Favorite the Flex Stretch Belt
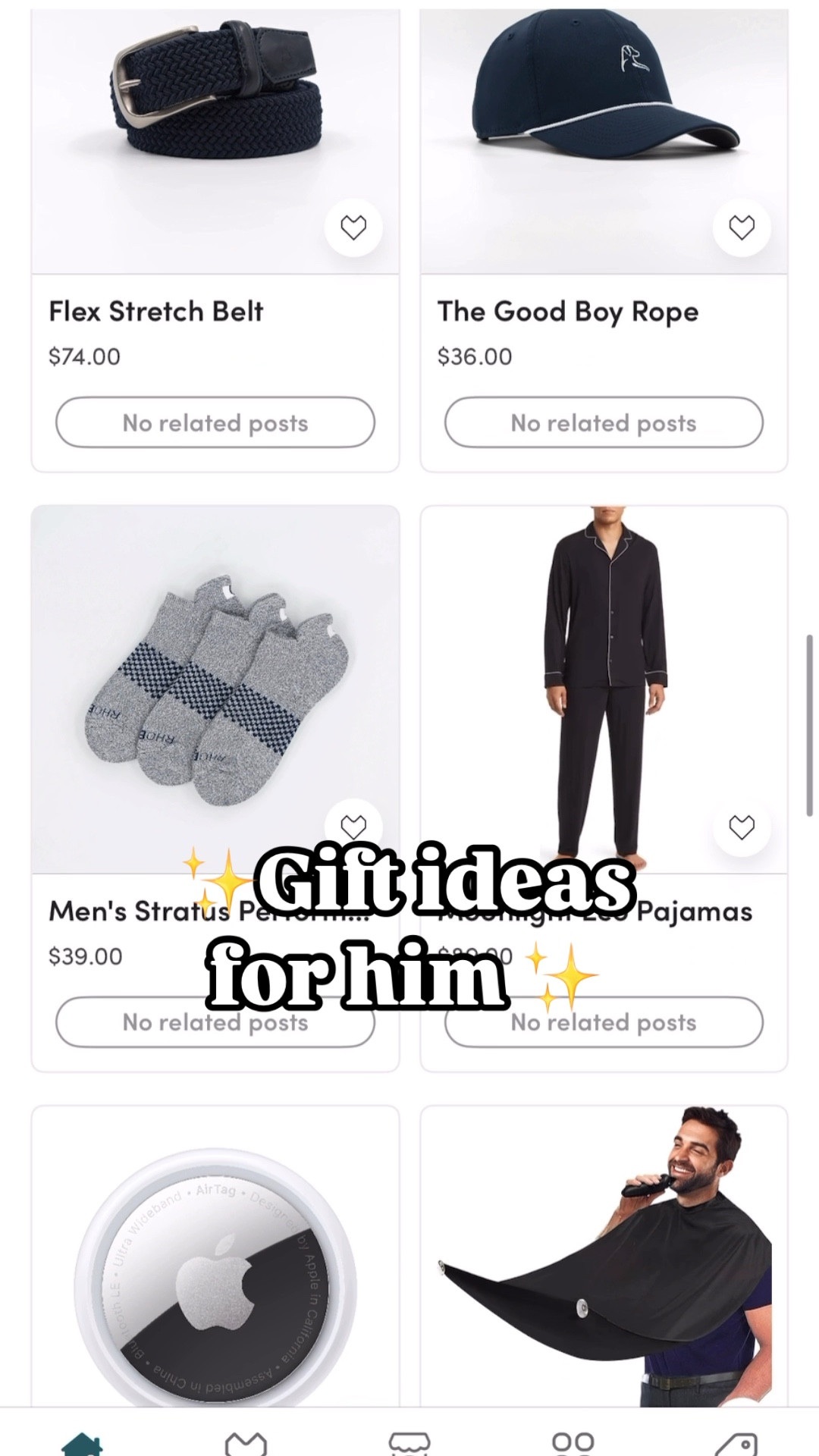 (x=353, y=227)
